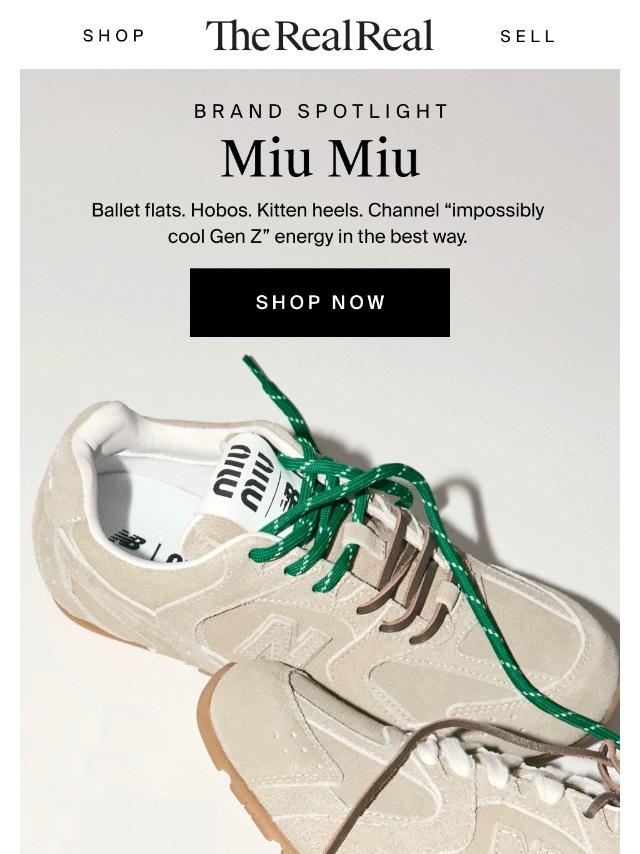
Task: Tap the SHOP link in the header
Action: pyautogui.click(x=114, y=36)
